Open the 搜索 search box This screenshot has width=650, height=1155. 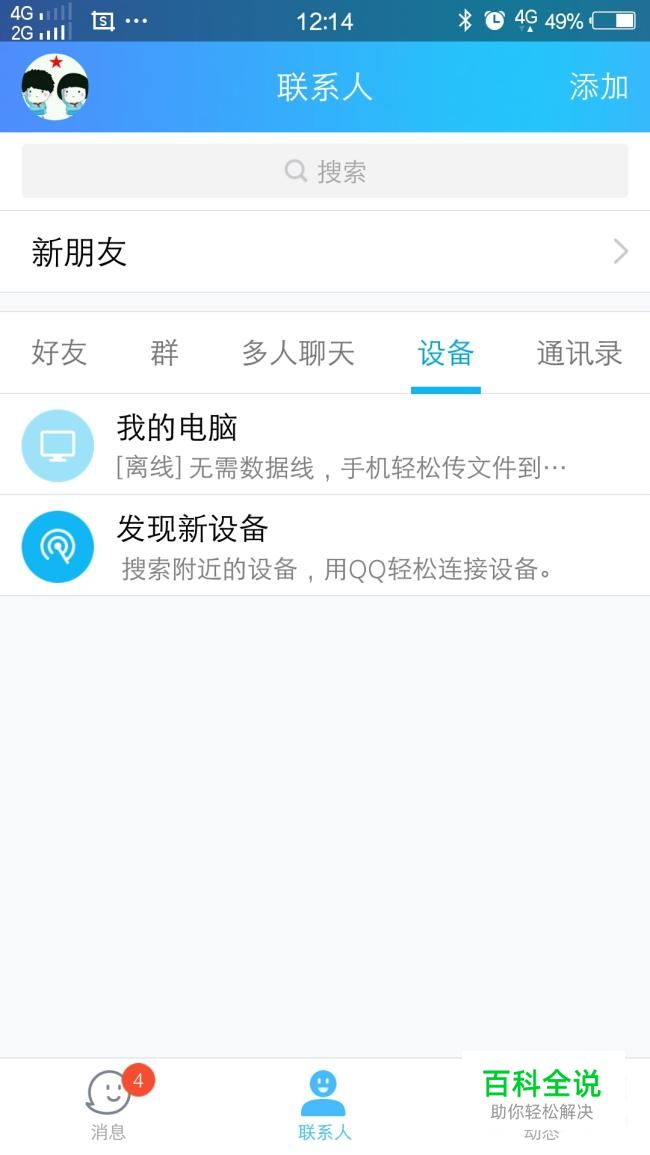click(x=325, y=171)
